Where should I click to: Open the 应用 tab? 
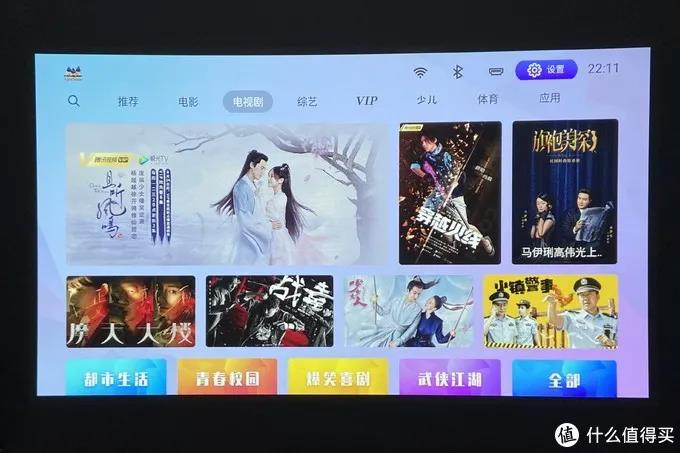(x=549, y=99)
